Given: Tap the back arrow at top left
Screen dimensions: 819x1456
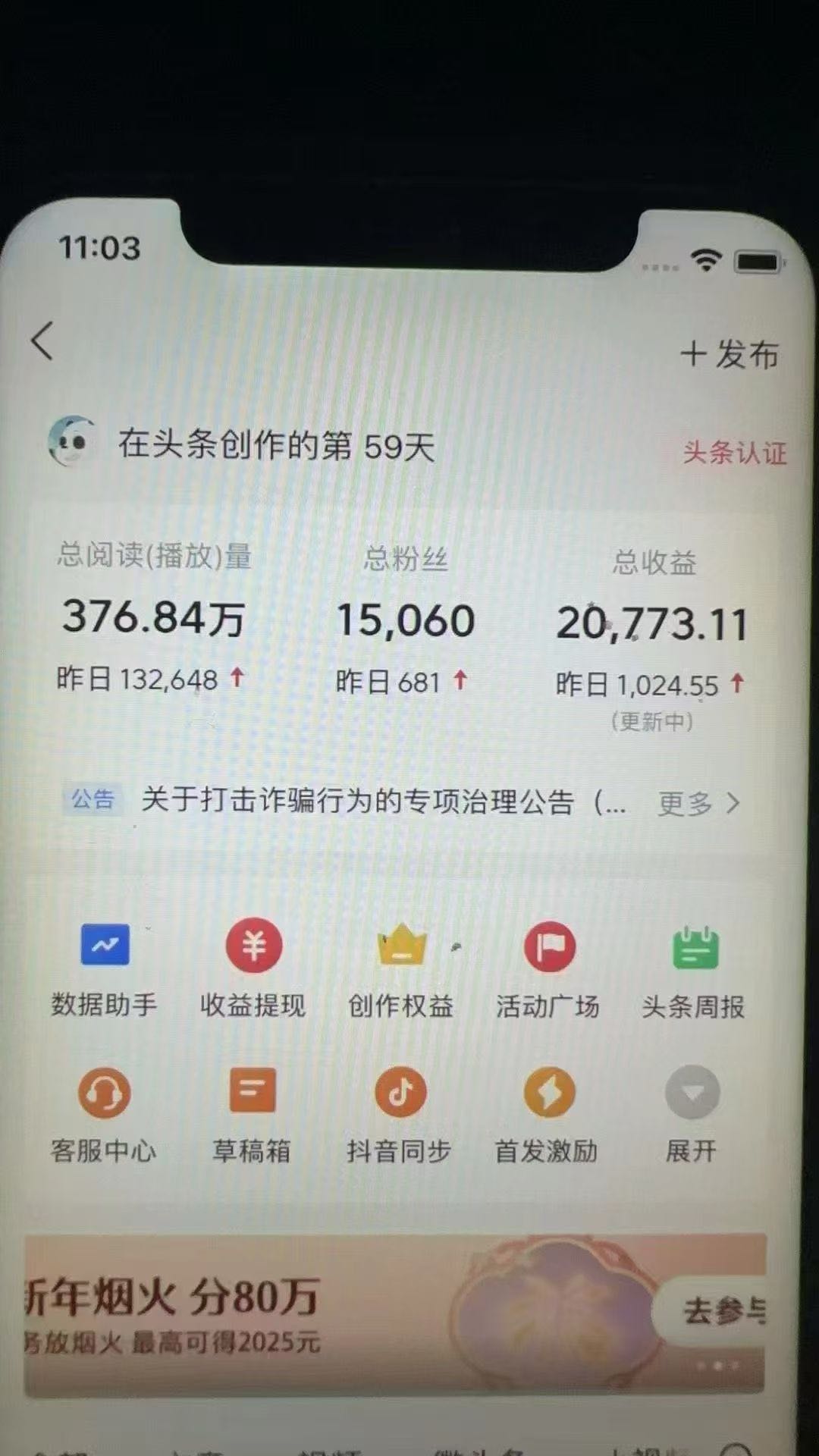Looking at the screenshot, I should [43, 343].
